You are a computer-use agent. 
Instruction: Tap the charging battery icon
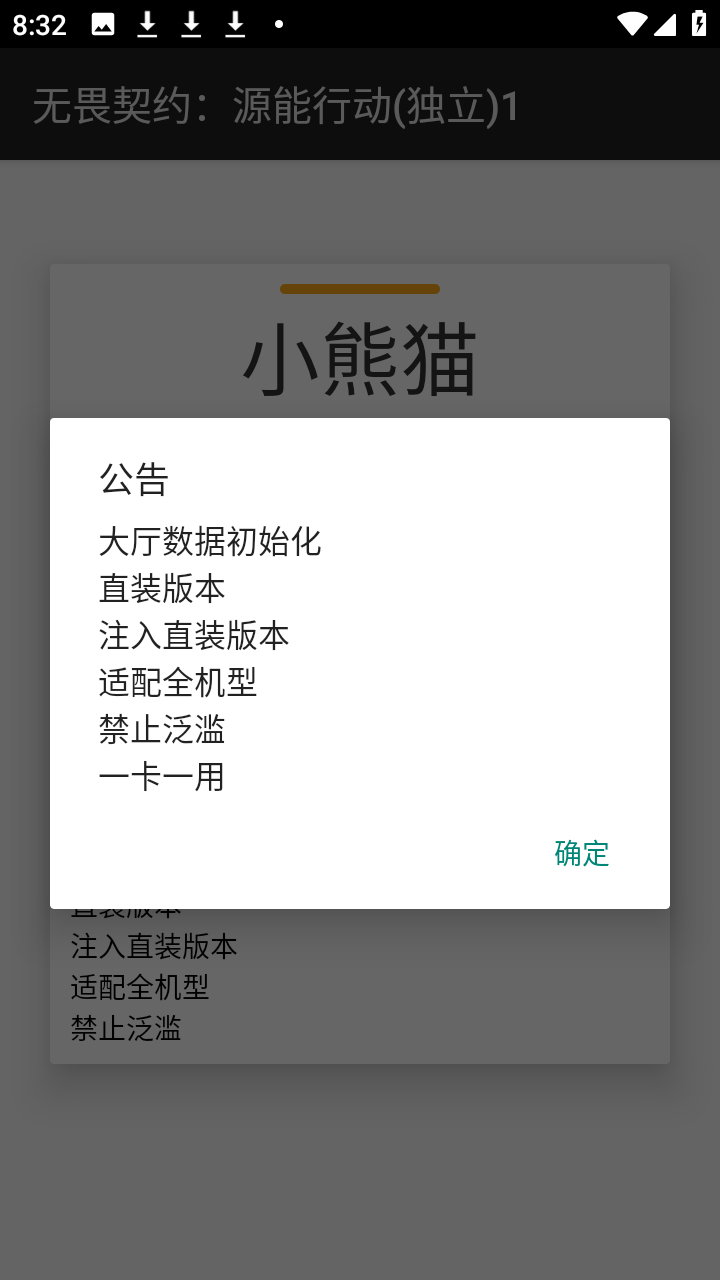click(700, 22)
